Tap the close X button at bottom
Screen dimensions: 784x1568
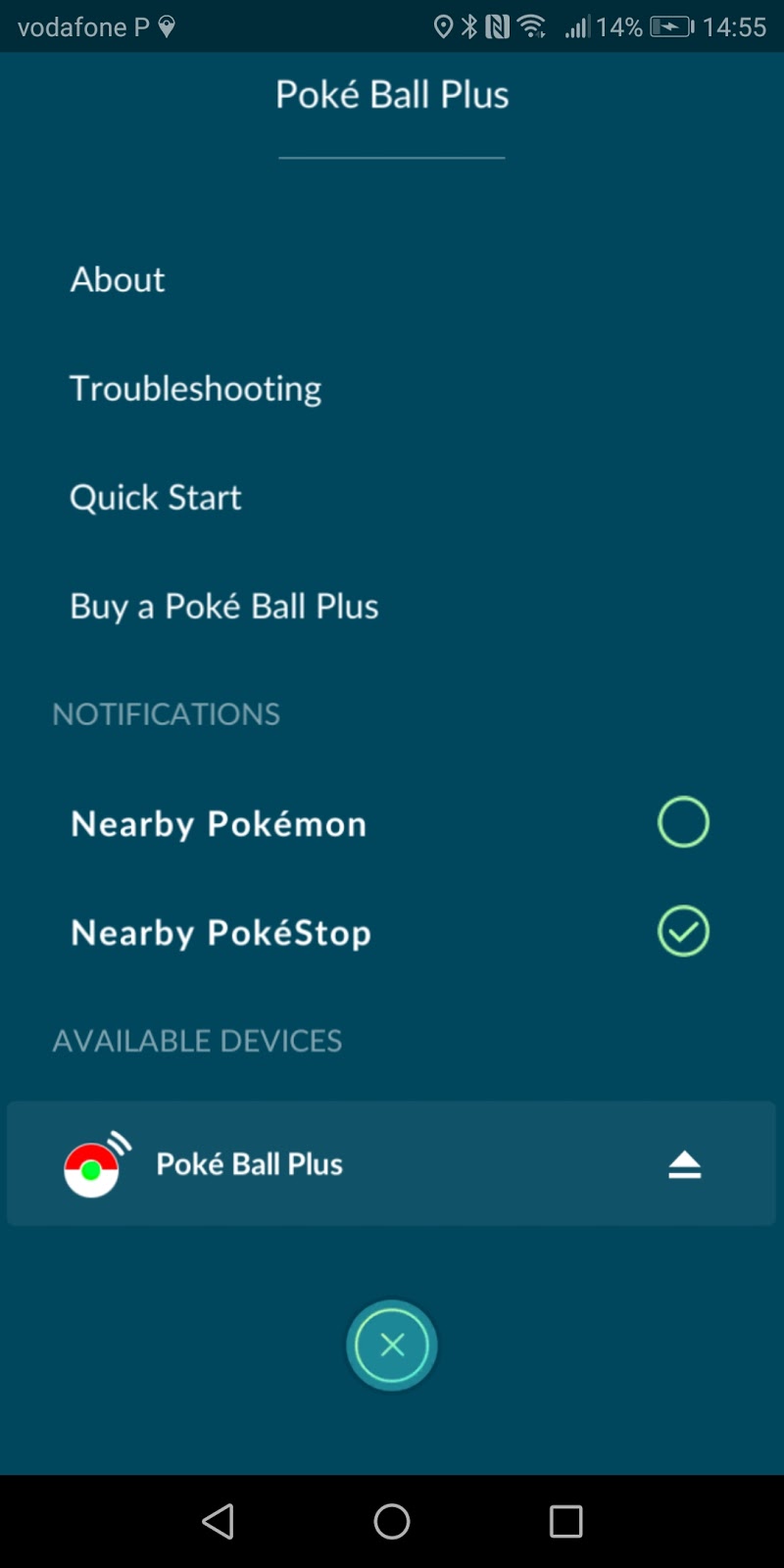coord(392,1345)
